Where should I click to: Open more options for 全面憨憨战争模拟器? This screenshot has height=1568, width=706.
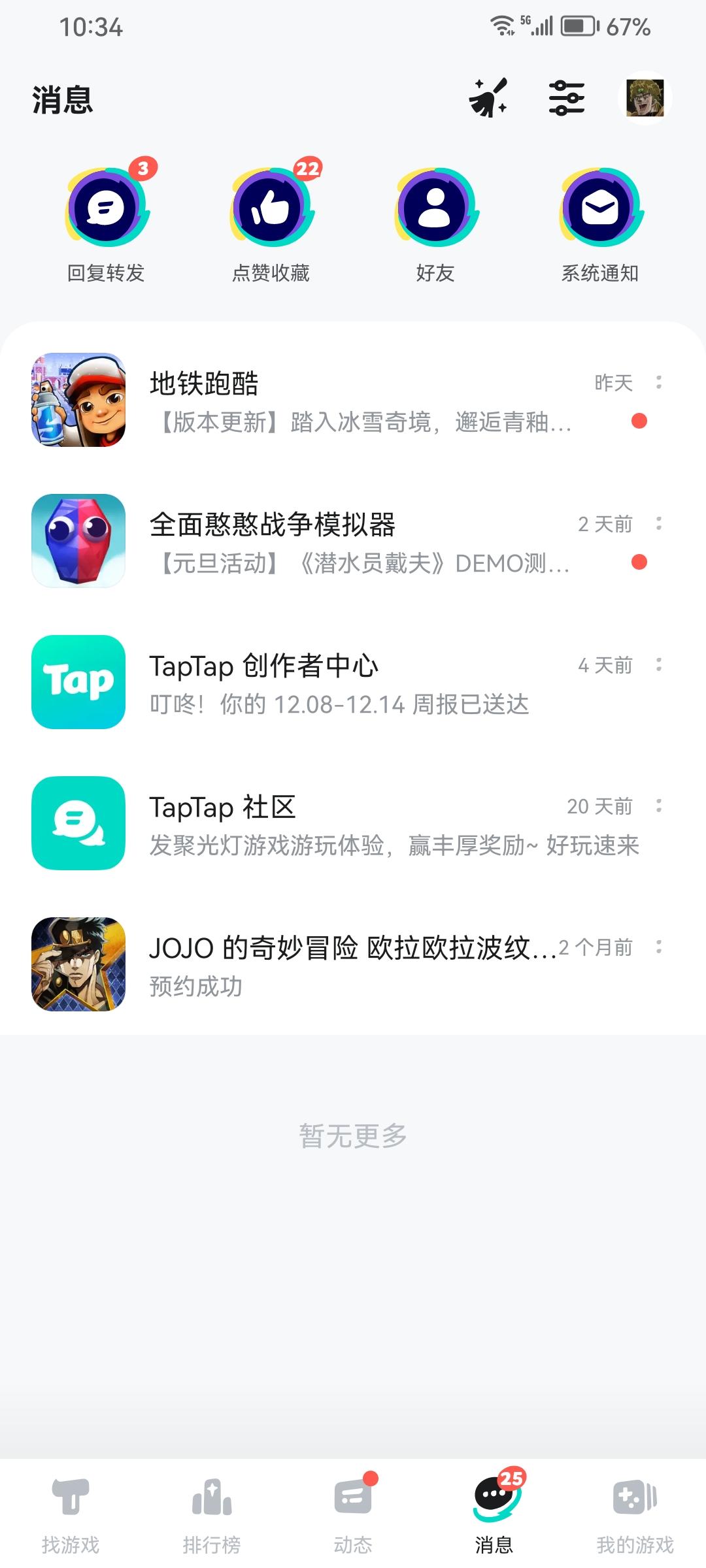pos(659,523)
